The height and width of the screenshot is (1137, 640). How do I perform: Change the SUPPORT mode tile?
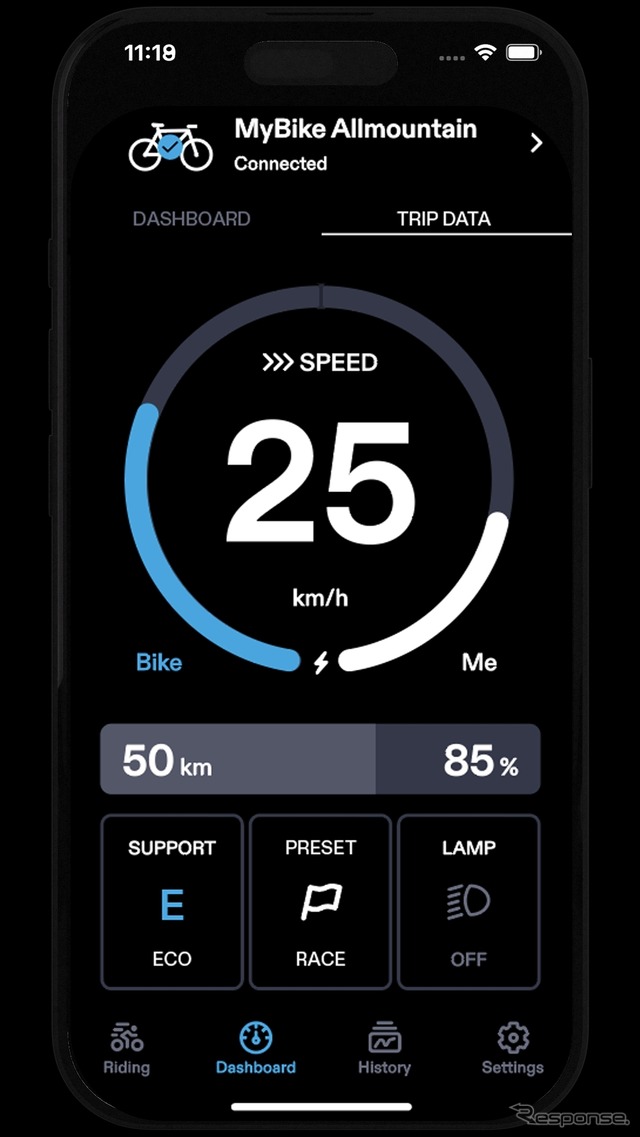coord(172,902)
